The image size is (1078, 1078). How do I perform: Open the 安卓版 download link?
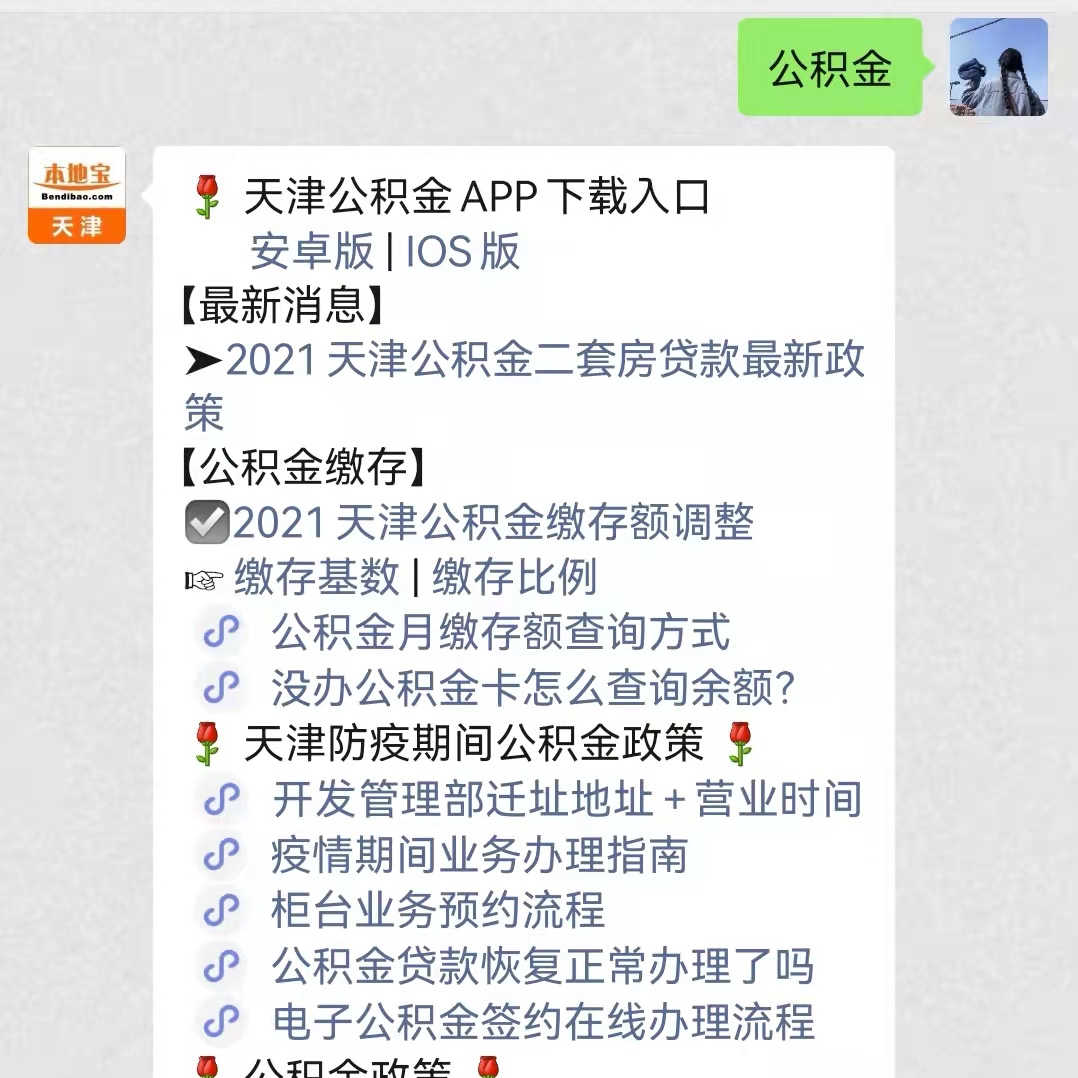coord(311,252)
